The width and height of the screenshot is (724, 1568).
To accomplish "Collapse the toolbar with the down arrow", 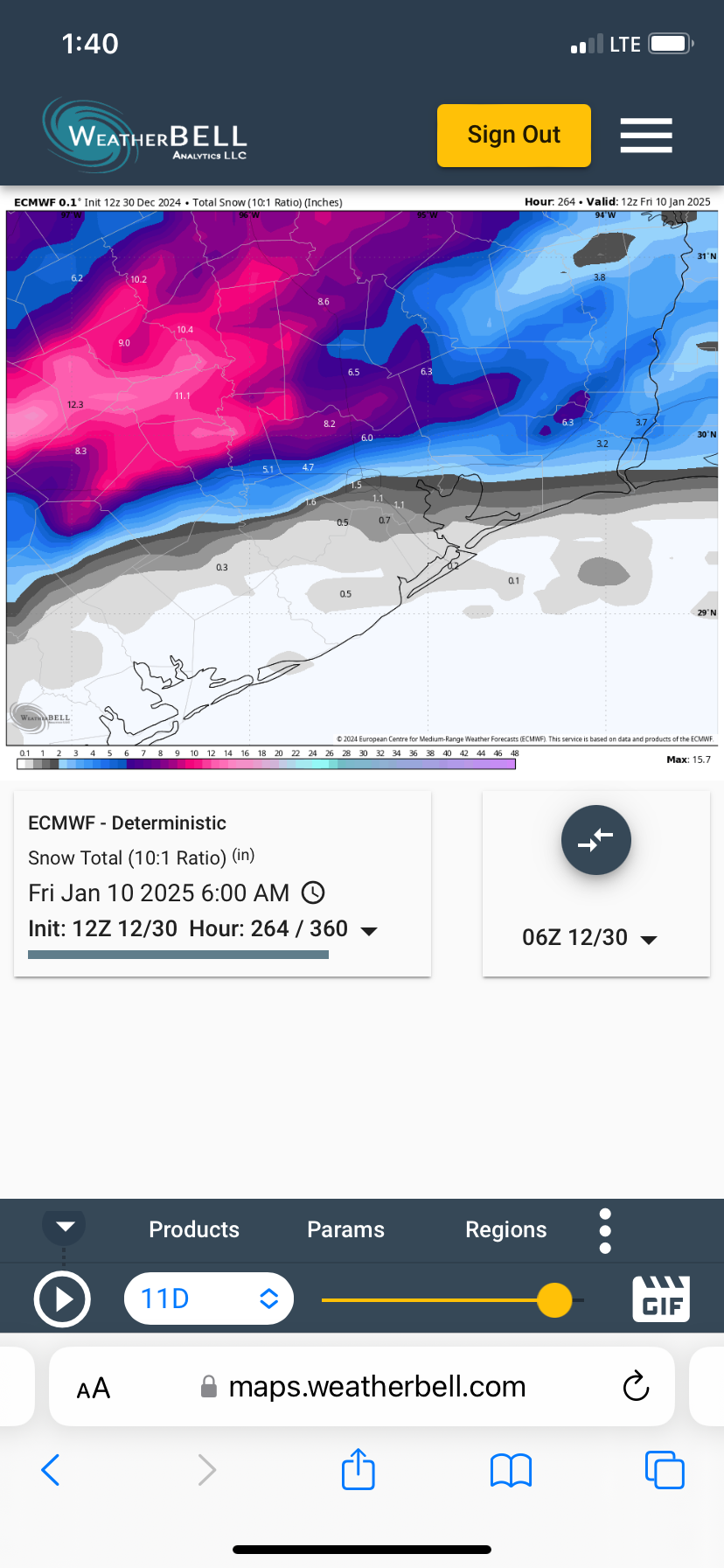I will (x=65, y=1226).
